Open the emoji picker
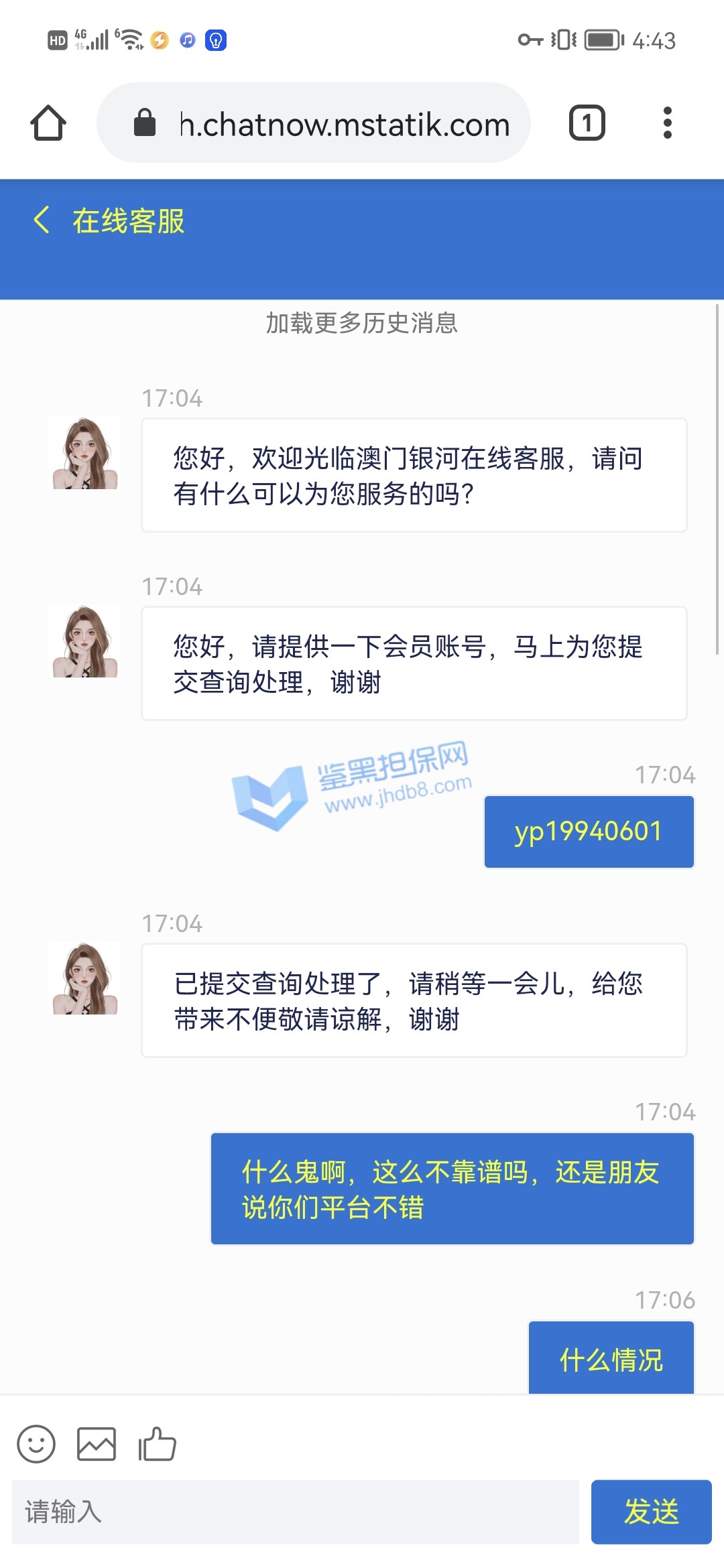 [36, 1443]
